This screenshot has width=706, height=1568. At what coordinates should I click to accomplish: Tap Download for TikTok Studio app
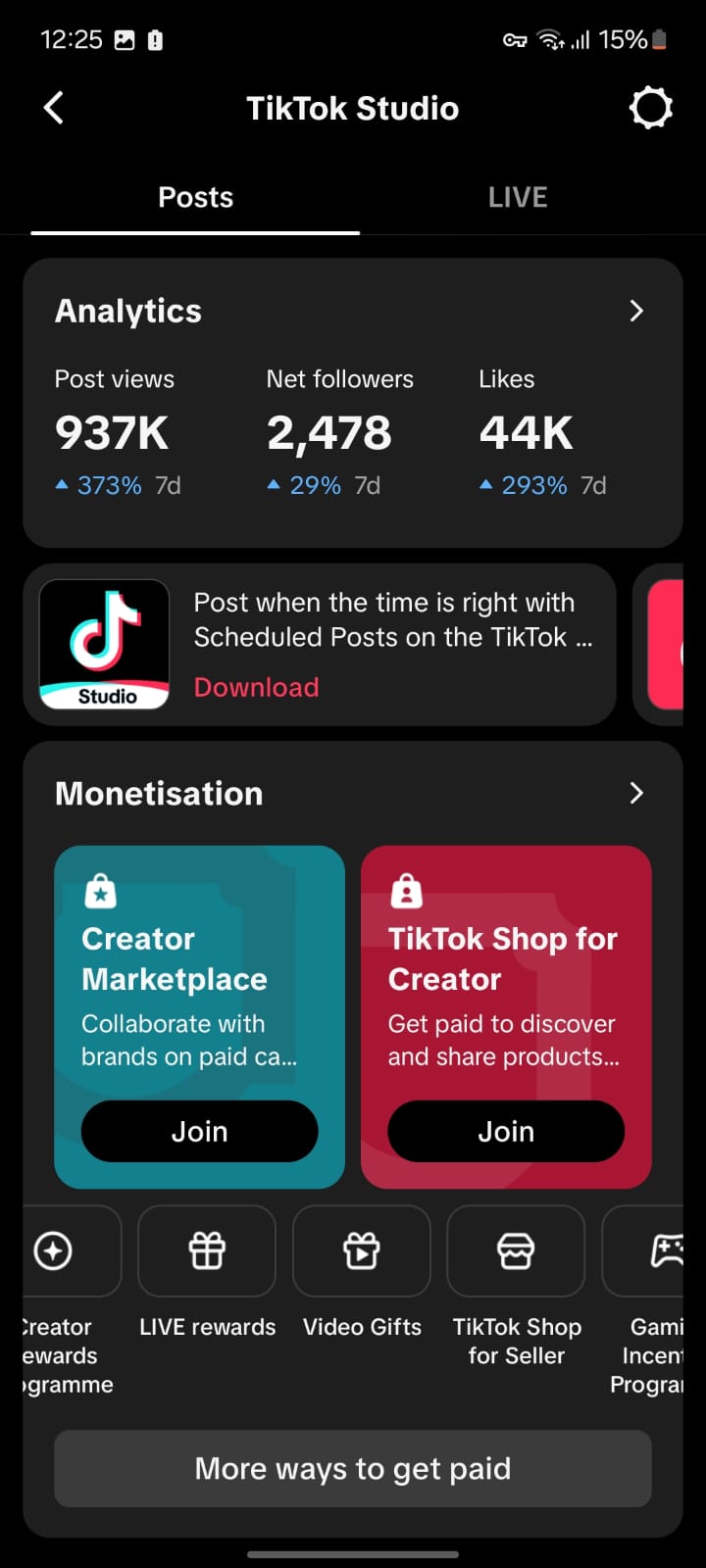click(x=256, y=687)
